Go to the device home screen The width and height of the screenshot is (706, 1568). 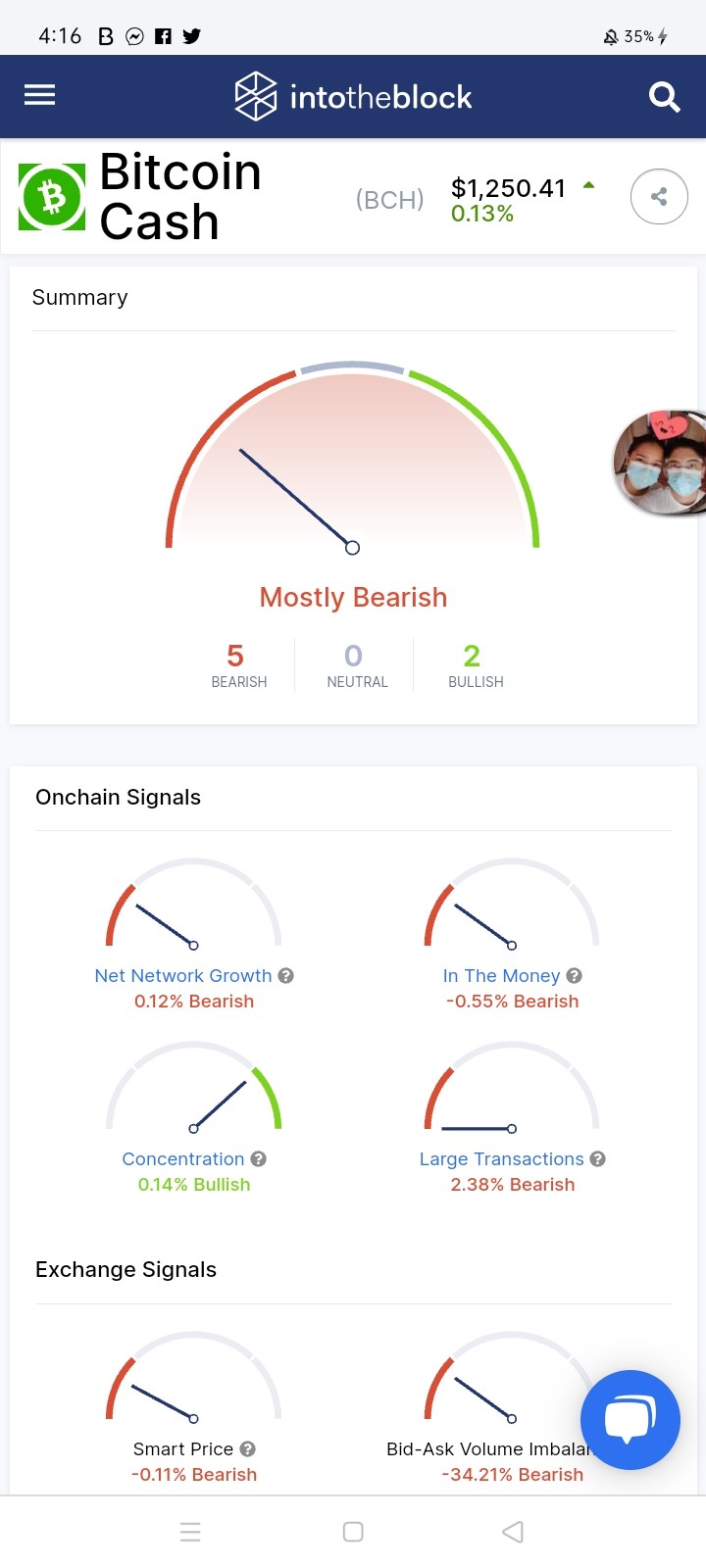(353, 1532)
